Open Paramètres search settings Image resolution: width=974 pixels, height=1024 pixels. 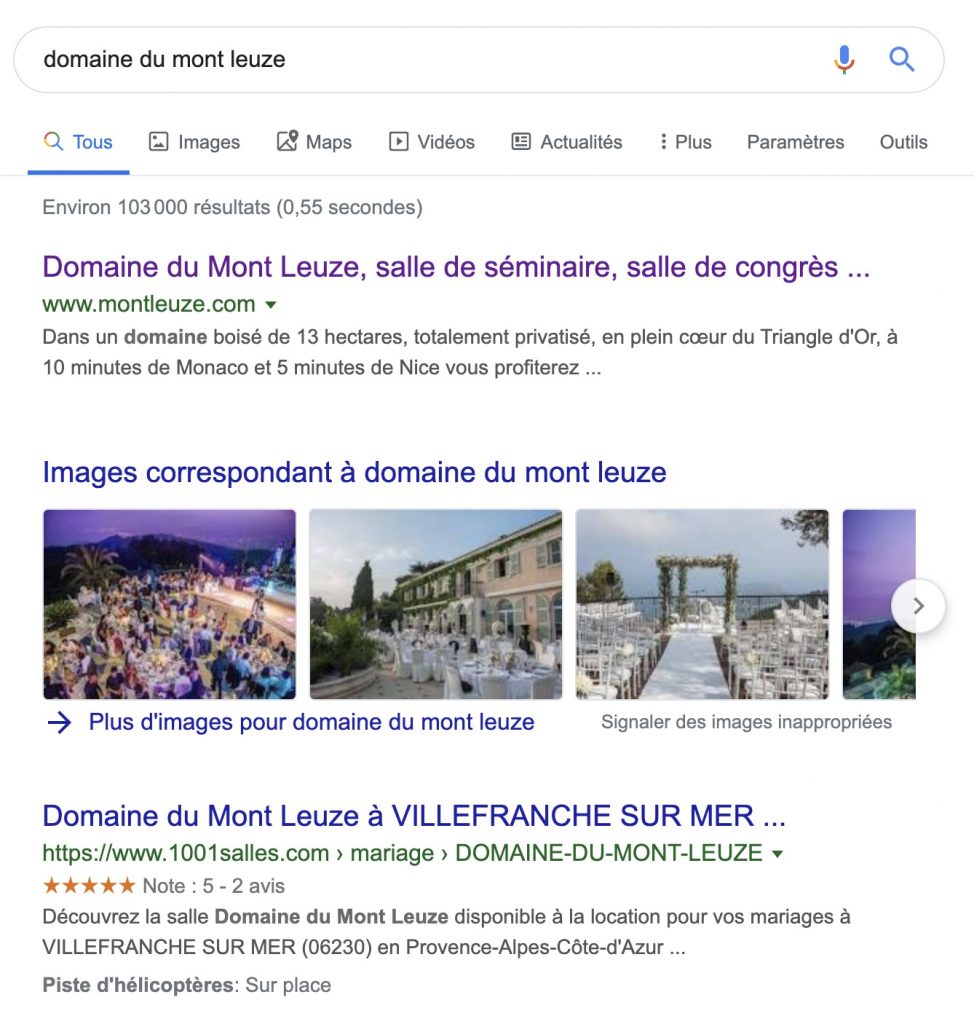click(795, 142)
